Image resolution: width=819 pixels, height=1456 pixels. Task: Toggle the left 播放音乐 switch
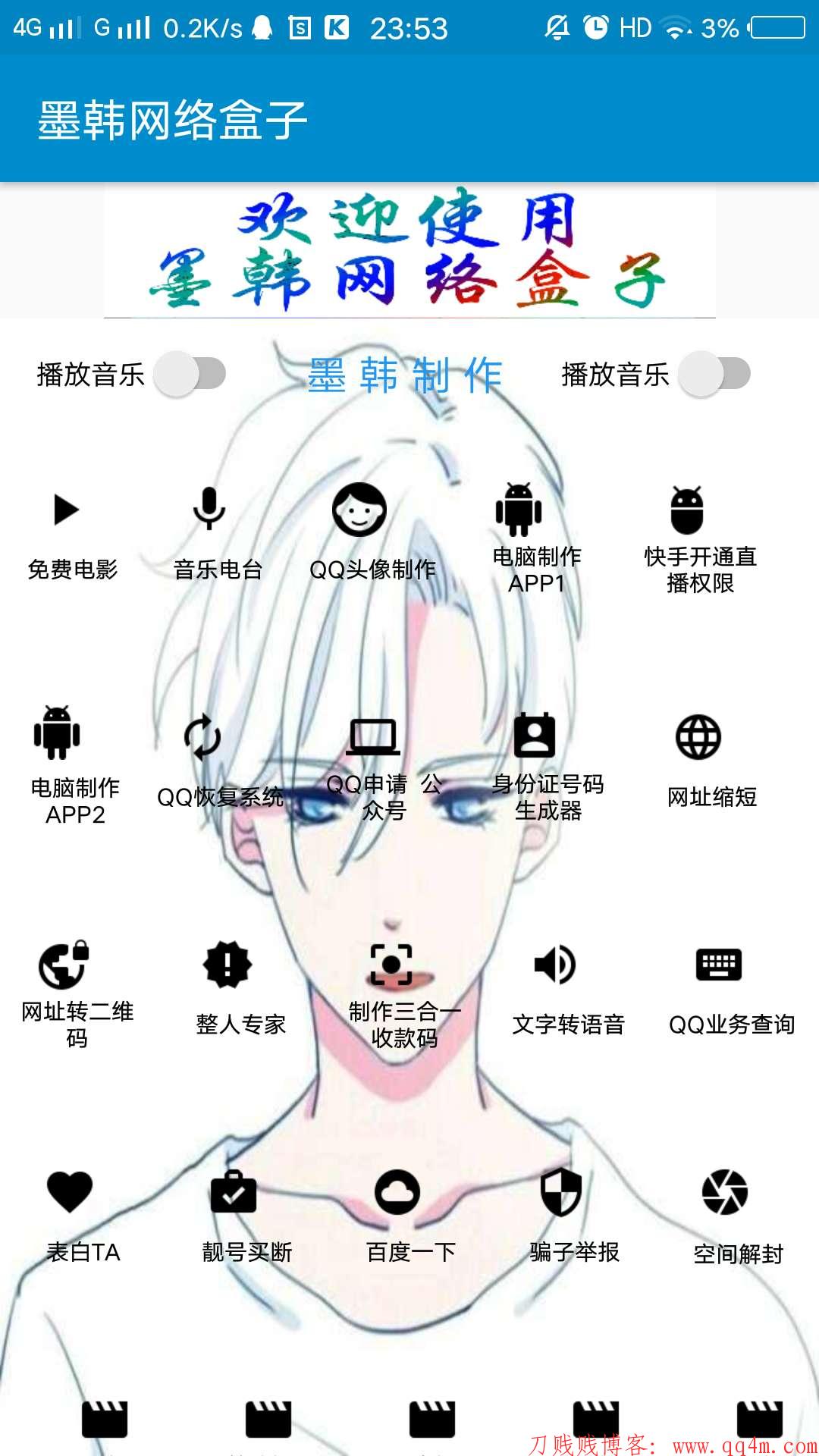pos(190,374)
